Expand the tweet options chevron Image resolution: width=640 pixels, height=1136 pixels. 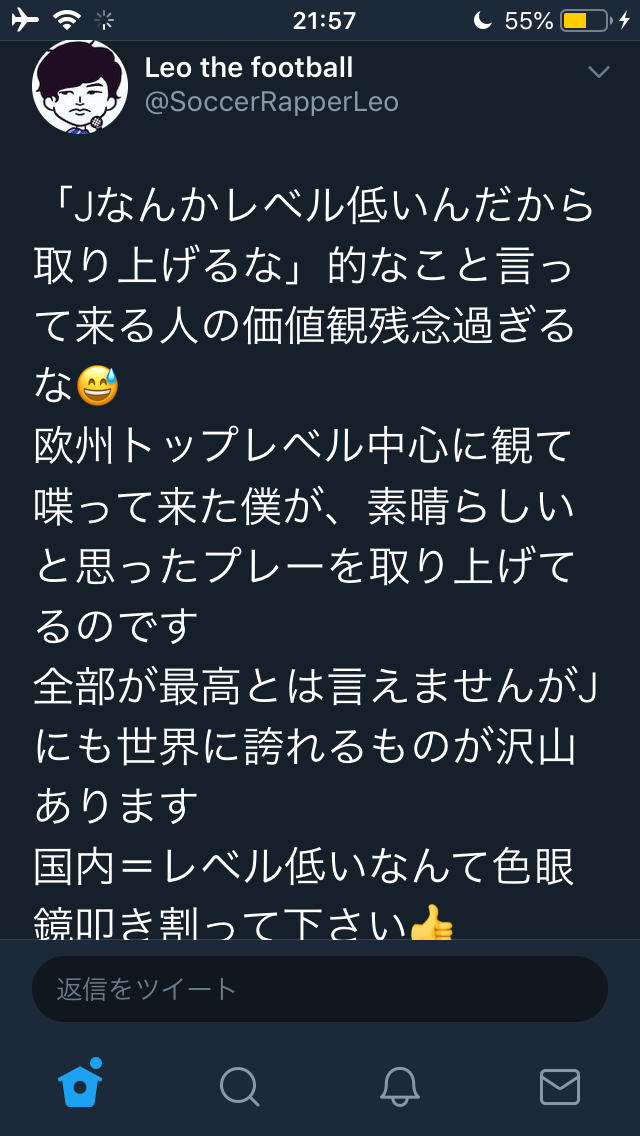pyautogui.click(x=599, y=72)
